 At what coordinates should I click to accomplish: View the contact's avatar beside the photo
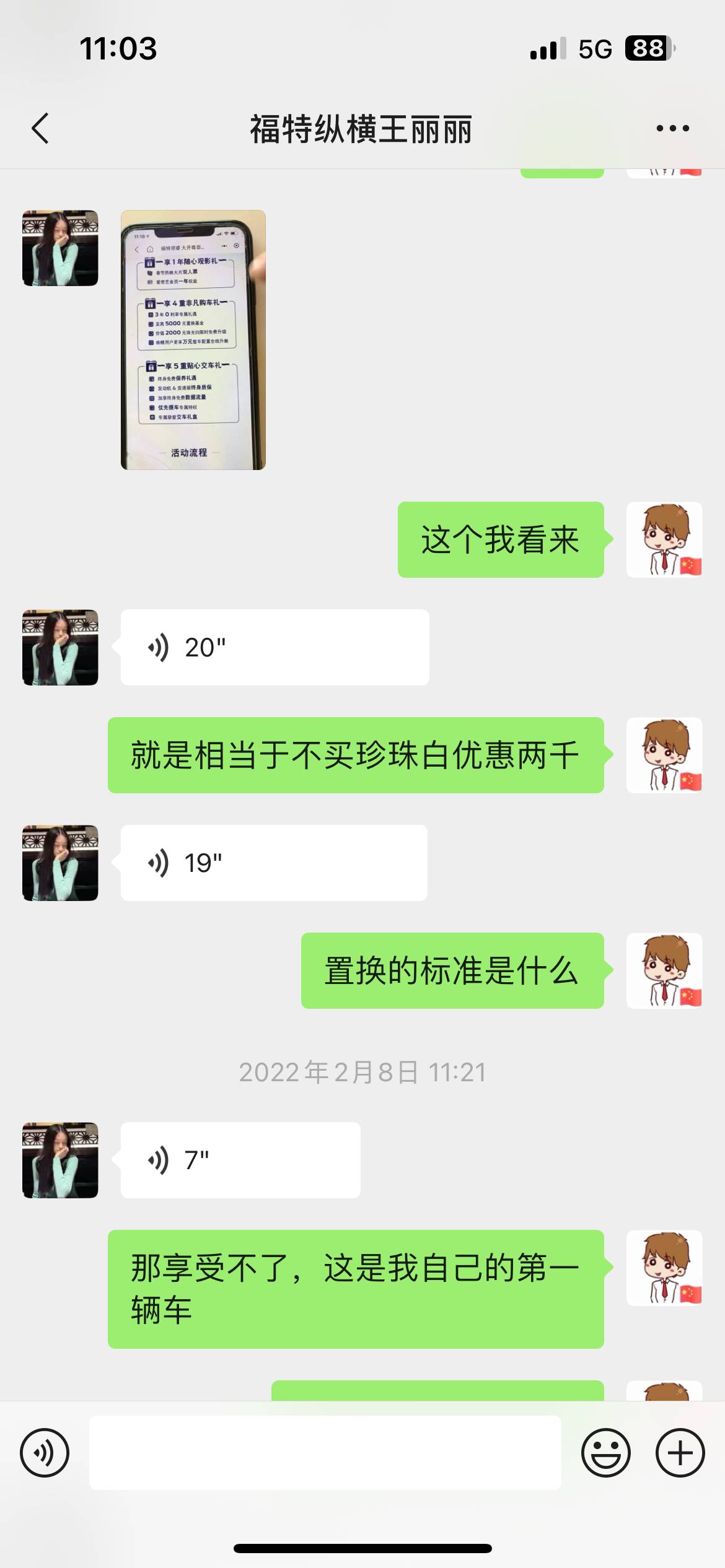click(x=60, y=248)
